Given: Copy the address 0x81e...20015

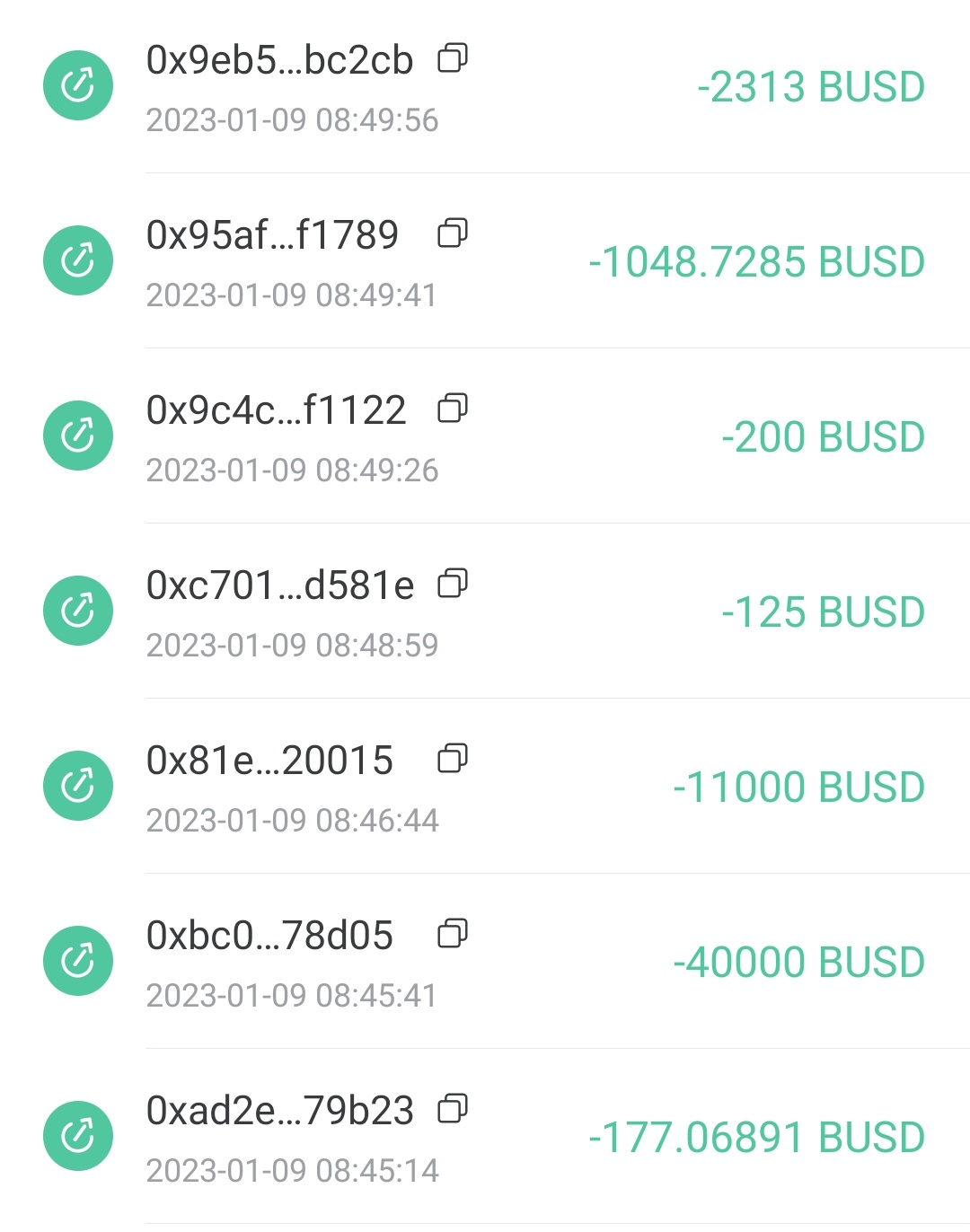Looking at the screenshot, I should (x=453, y=759).
